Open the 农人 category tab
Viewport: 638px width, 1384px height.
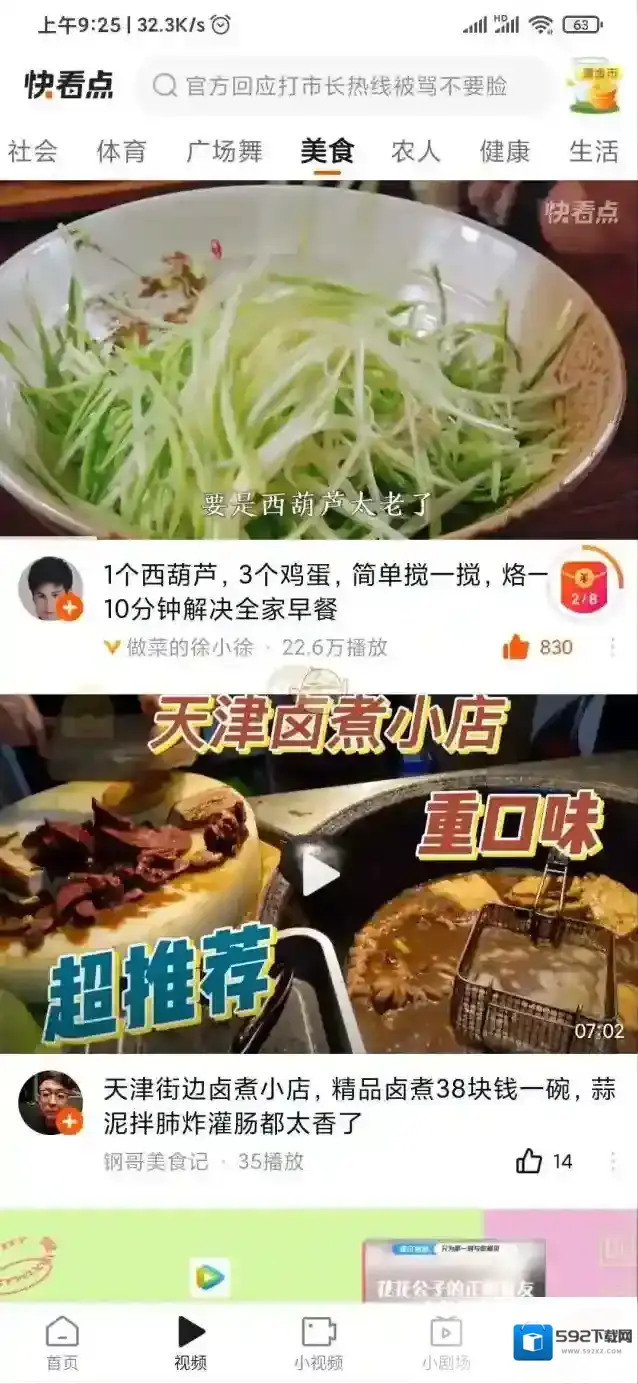pyautogui.click(x=415, y=151)
